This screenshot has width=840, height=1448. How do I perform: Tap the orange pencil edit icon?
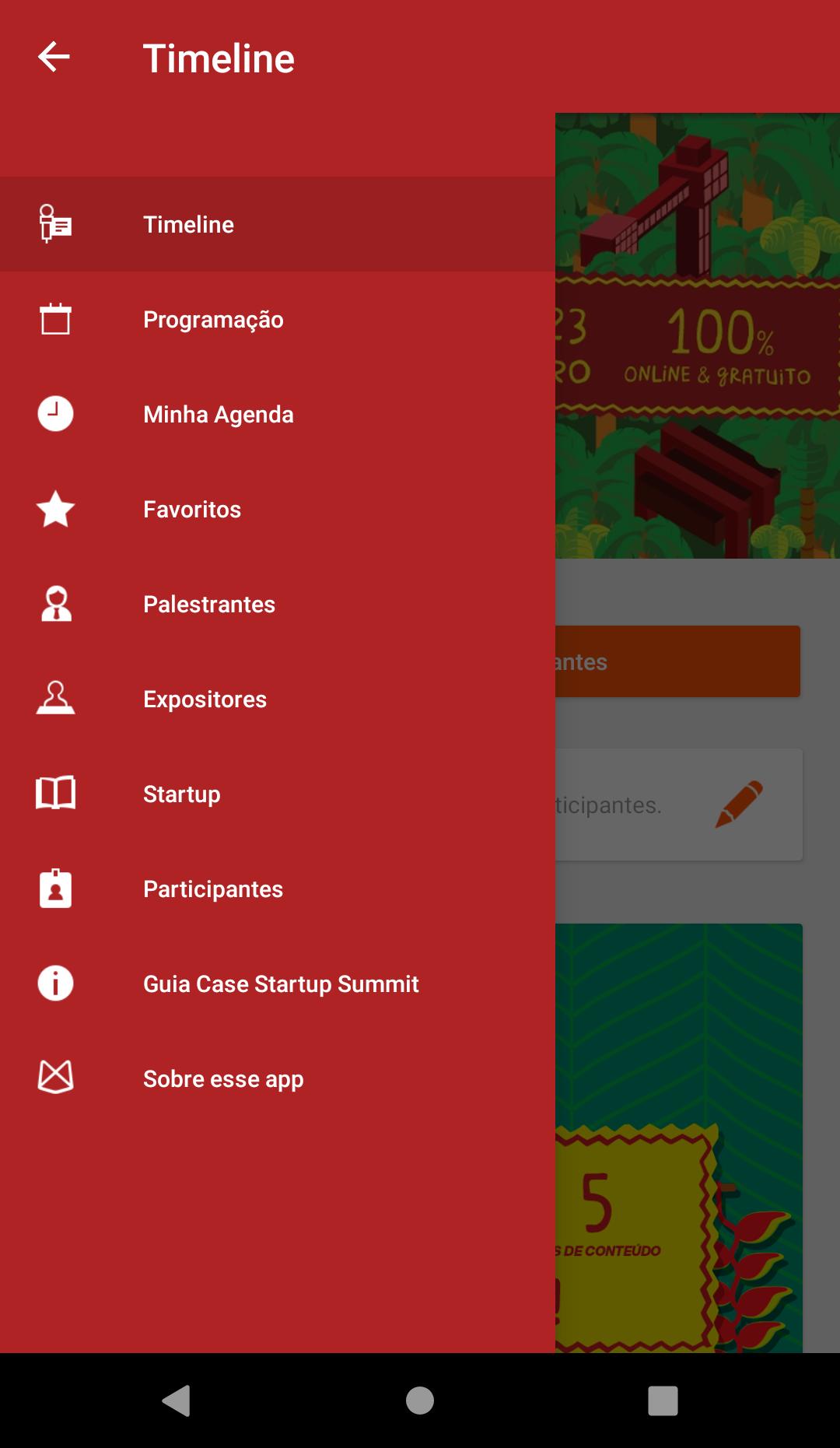[x=737, y=805]
